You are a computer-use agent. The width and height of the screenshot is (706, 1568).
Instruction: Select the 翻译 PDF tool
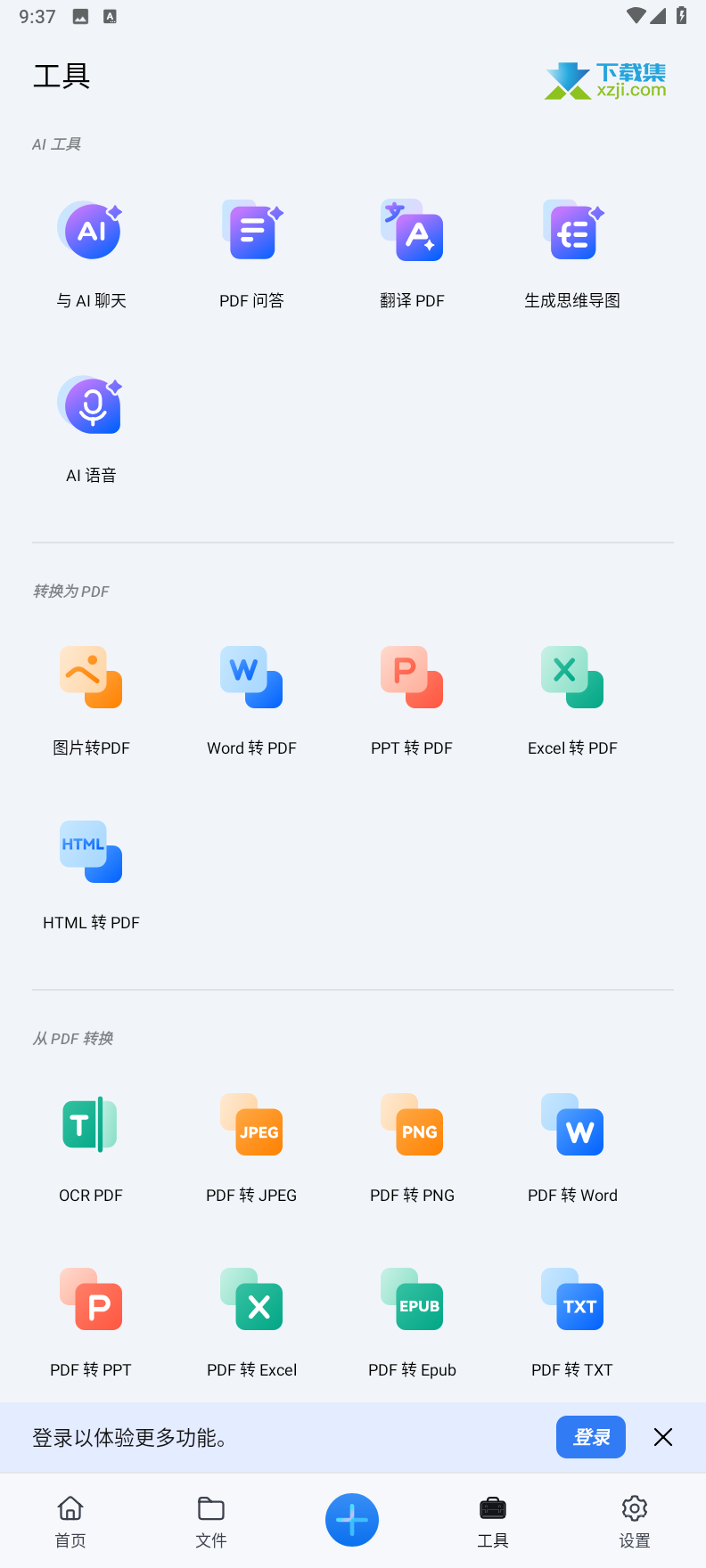[412, 232]
